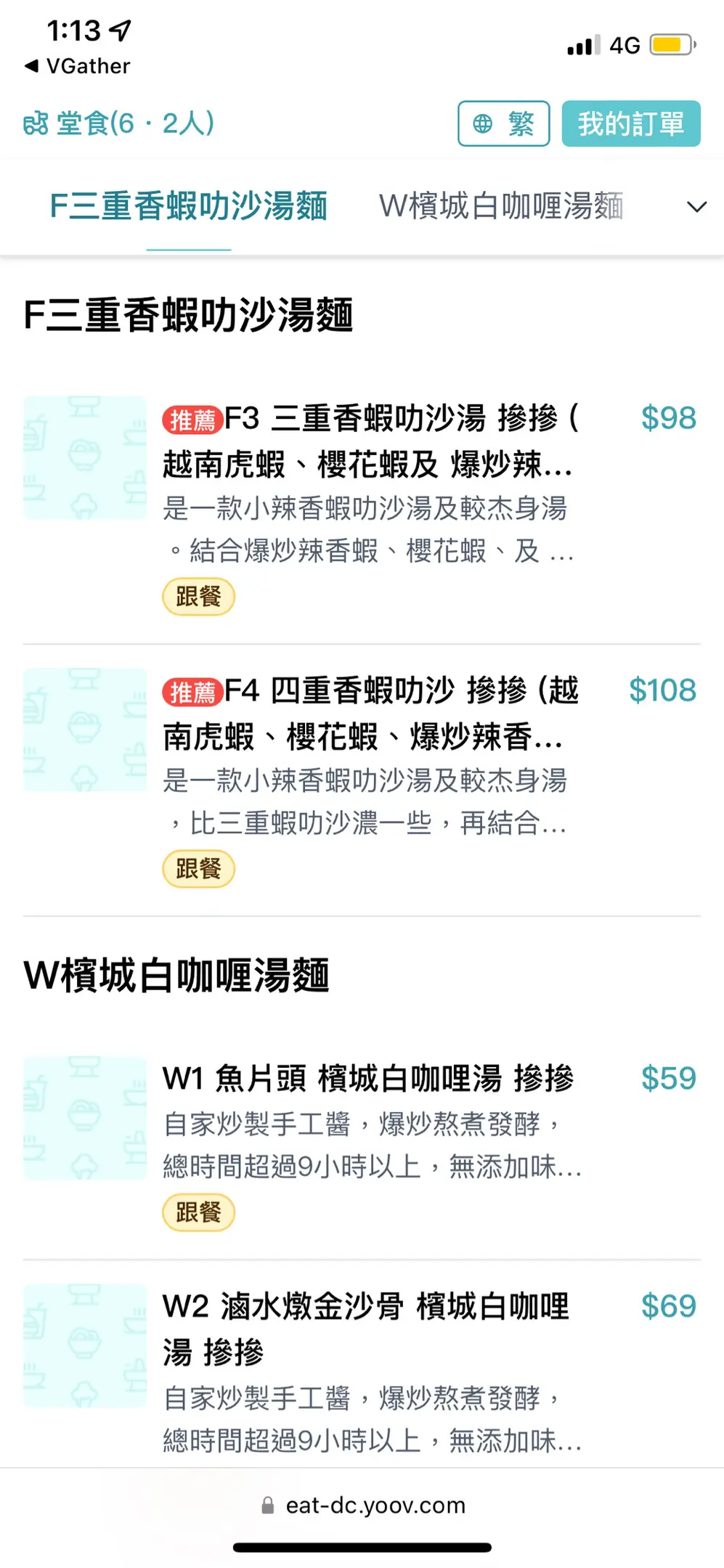Switch language with the 繁 button

(503, 123)
